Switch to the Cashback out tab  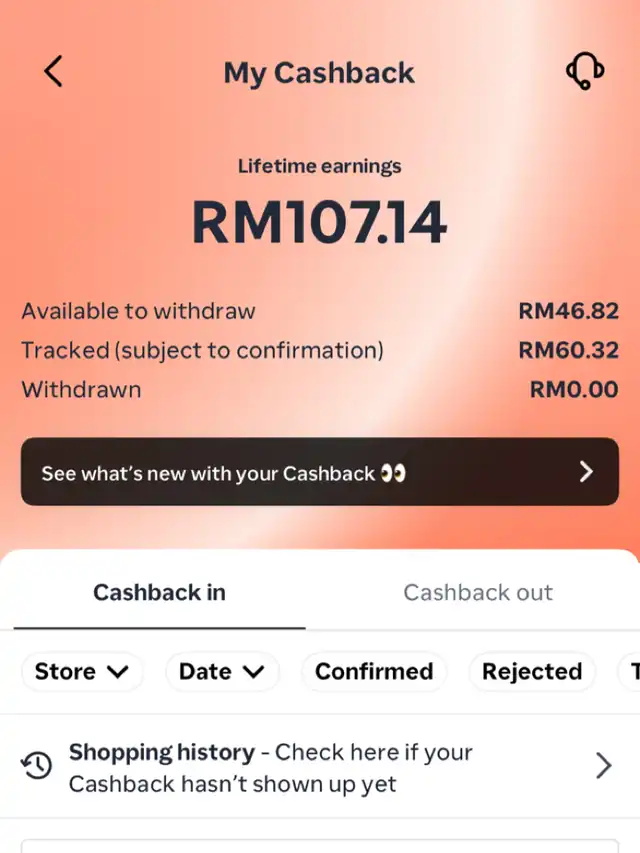coord(478,592)
